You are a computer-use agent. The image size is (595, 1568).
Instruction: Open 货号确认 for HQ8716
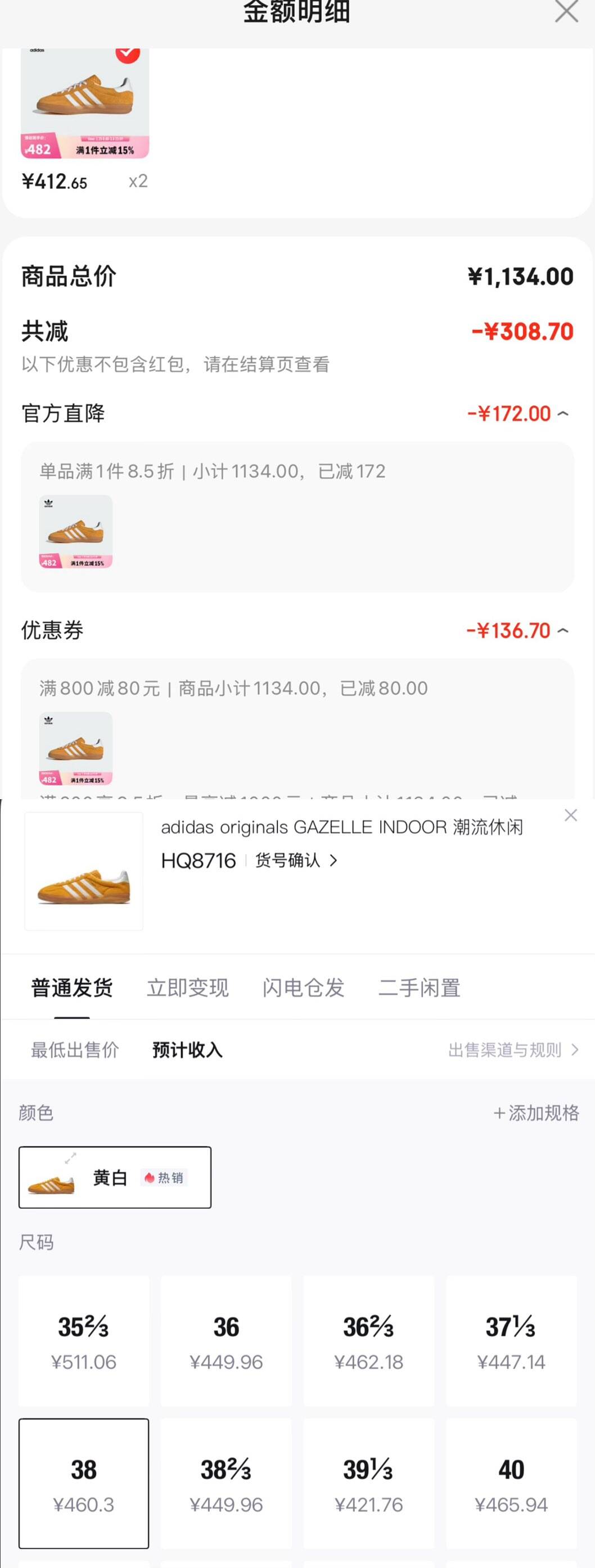pyautogui.click(x=296, y=860)
